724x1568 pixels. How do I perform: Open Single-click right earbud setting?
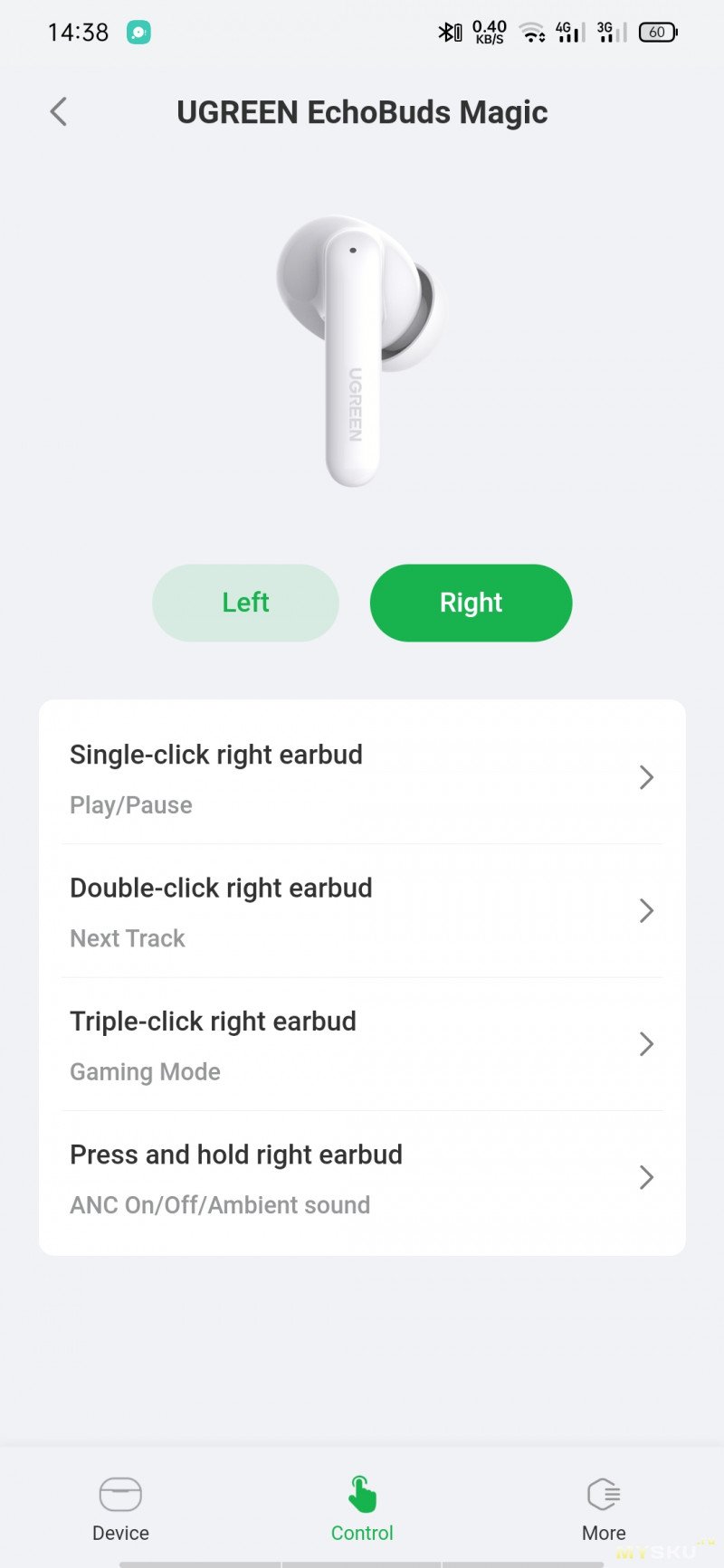coord(361,778)
